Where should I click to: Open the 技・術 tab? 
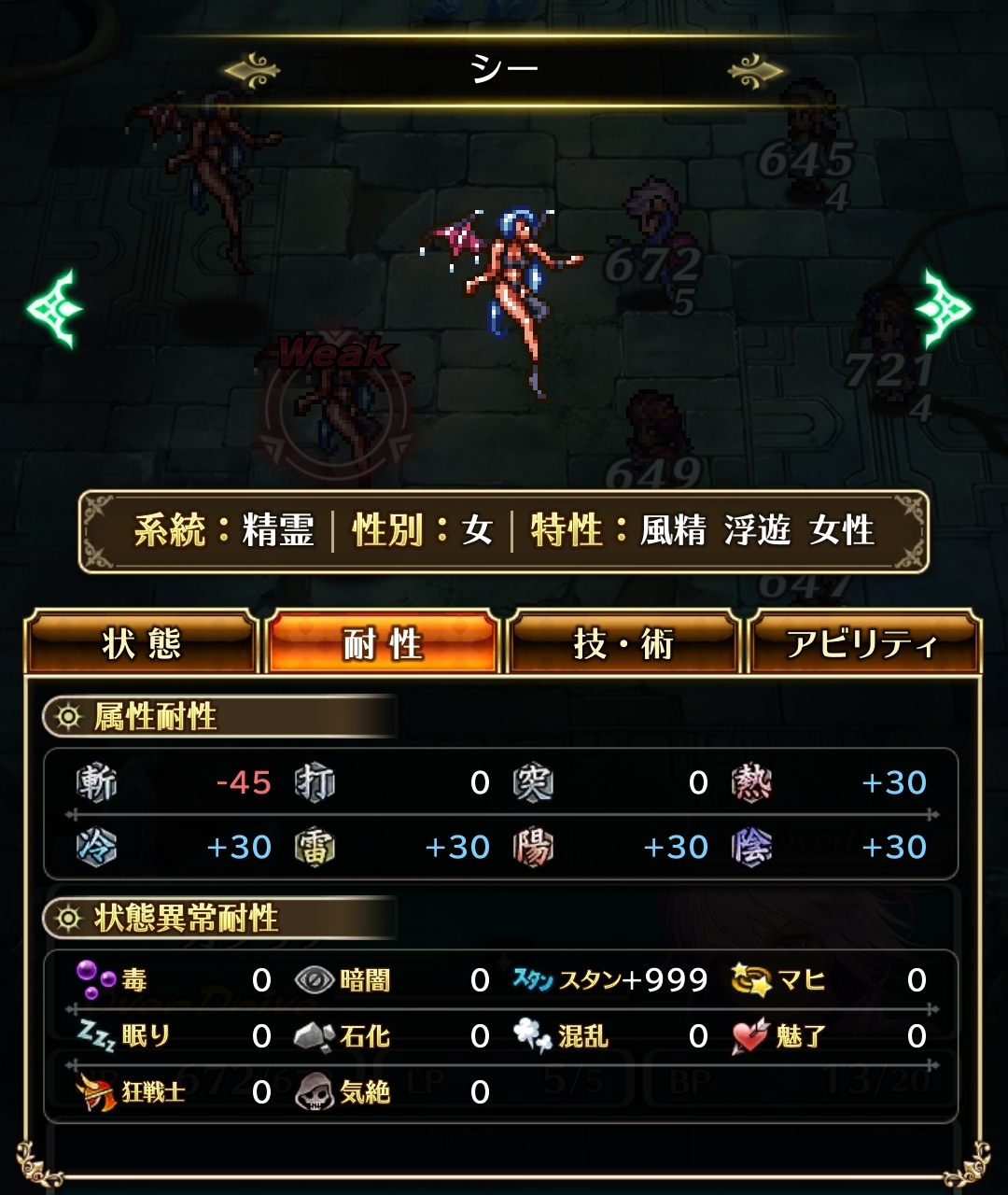(623, 644)
